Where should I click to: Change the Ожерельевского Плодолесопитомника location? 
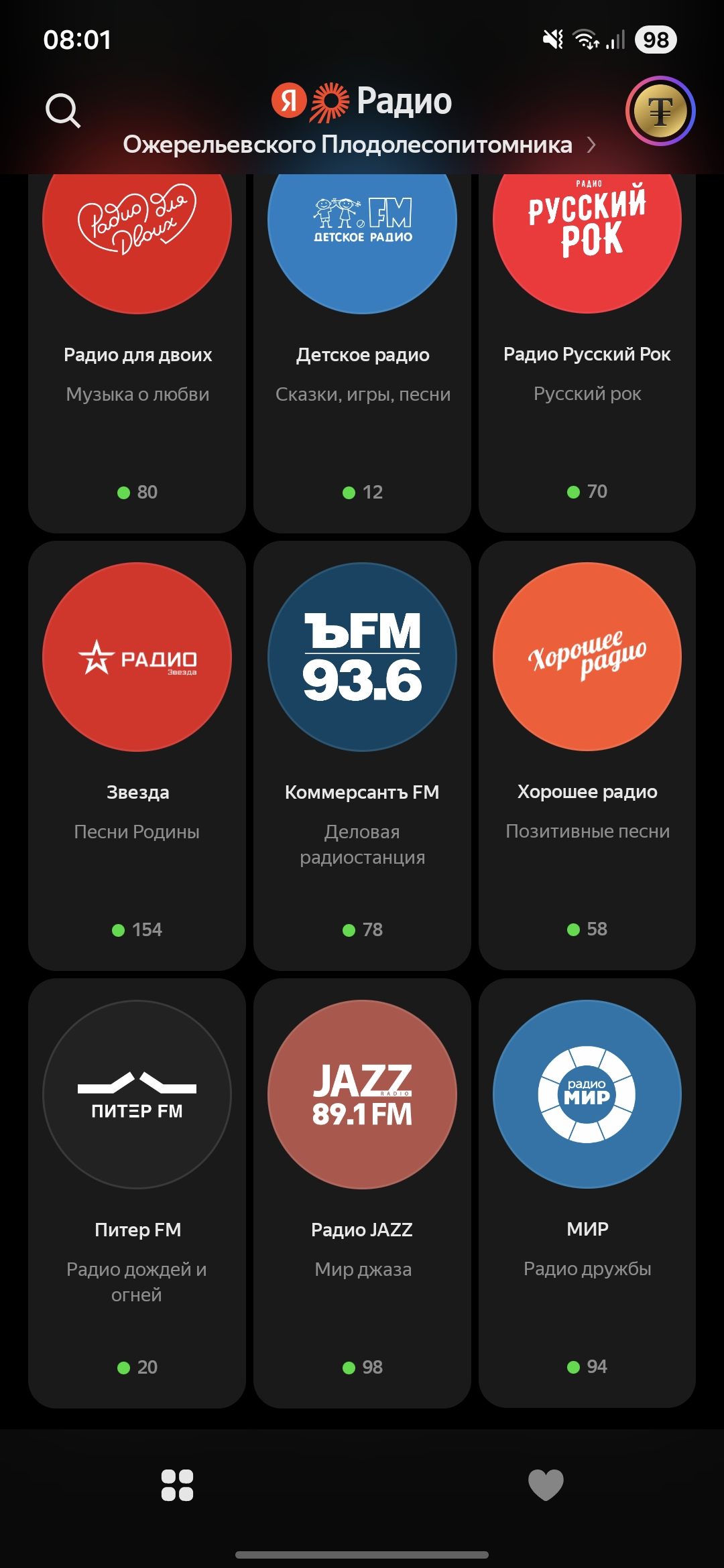359,145
